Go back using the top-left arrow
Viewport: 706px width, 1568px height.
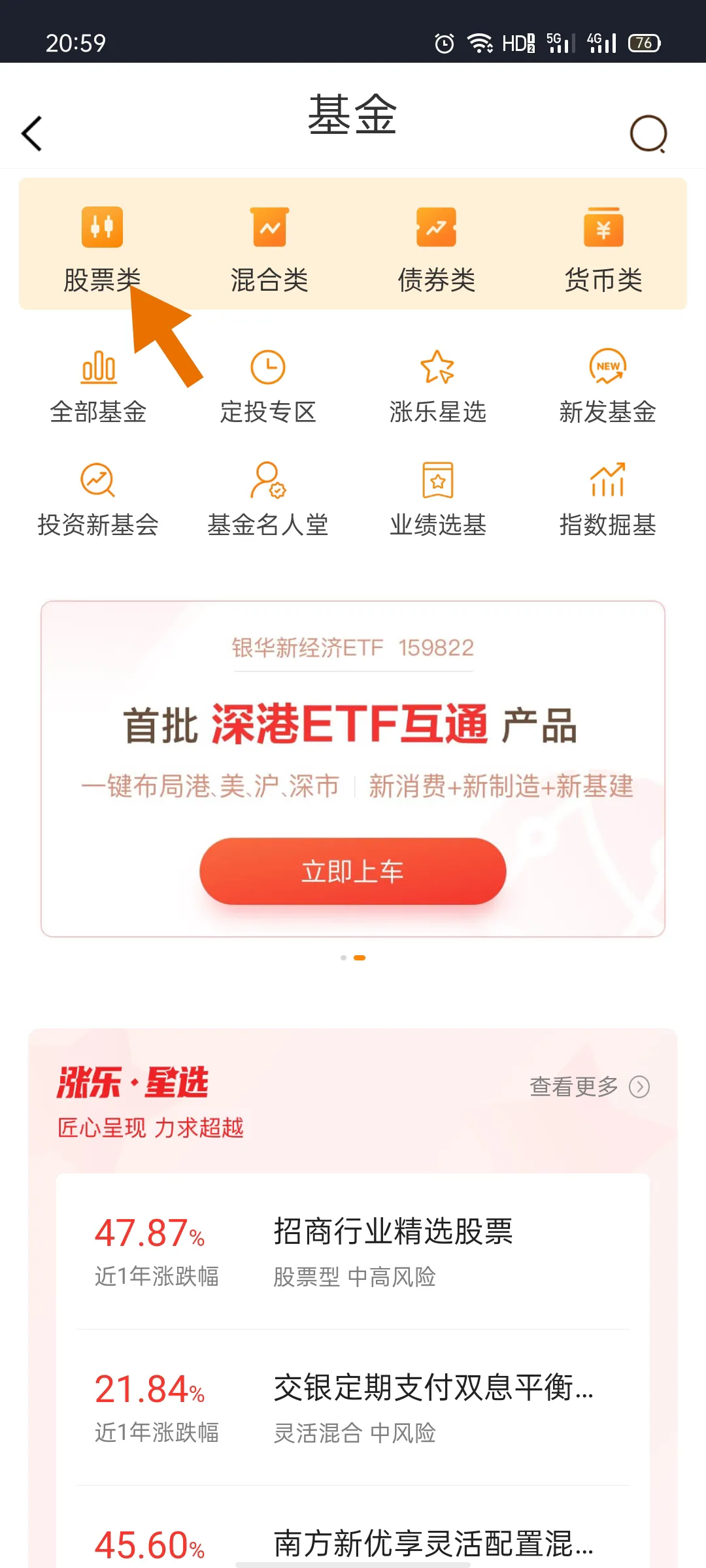pyautogui.click(x=32, y=134)
